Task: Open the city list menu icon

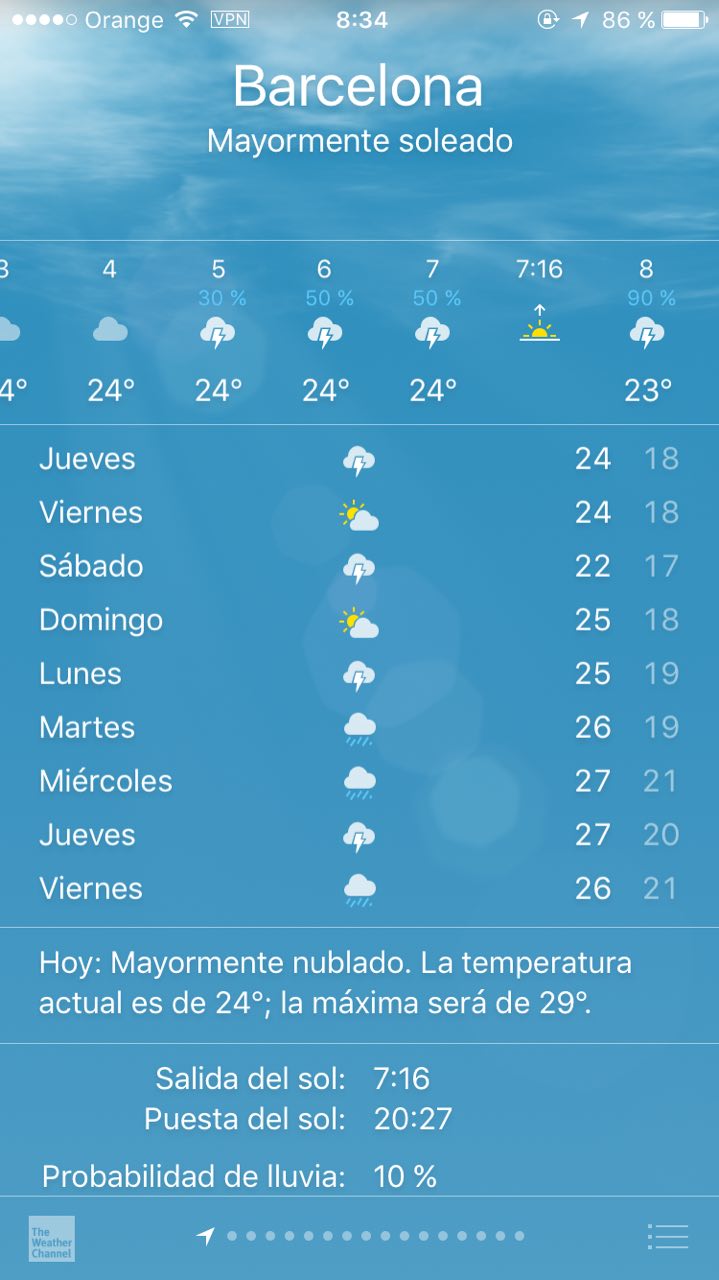Action: (x=668, y=1237)
